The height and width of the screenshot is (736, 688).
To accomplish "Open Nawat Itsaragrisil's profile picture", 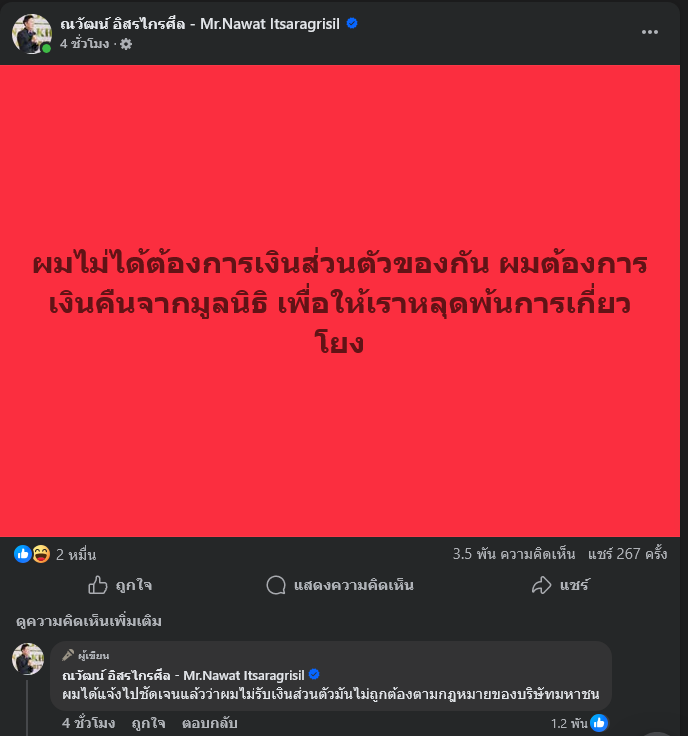I will (31, 33).
